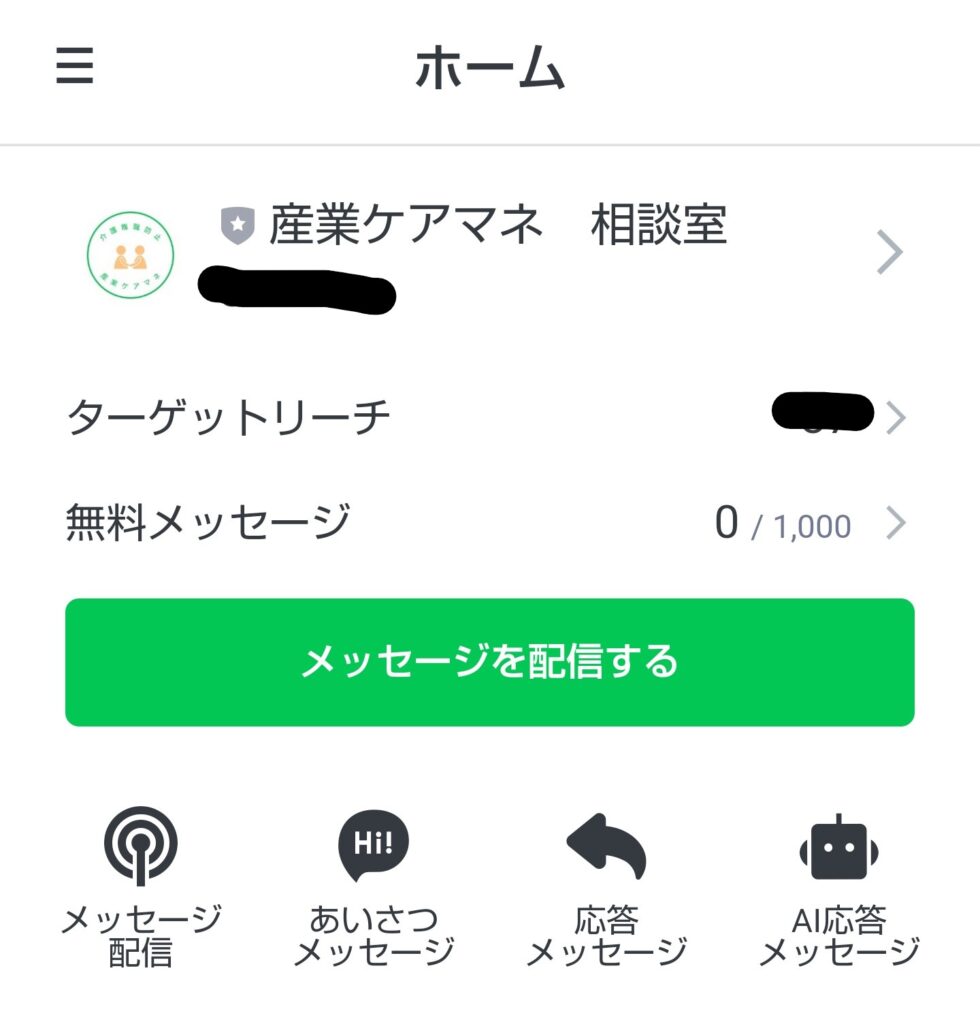Open the メッセージ配信 shortcut
Image resolution: width=980 pixels, height=1024 pixels.
click(x=141, y=887)
